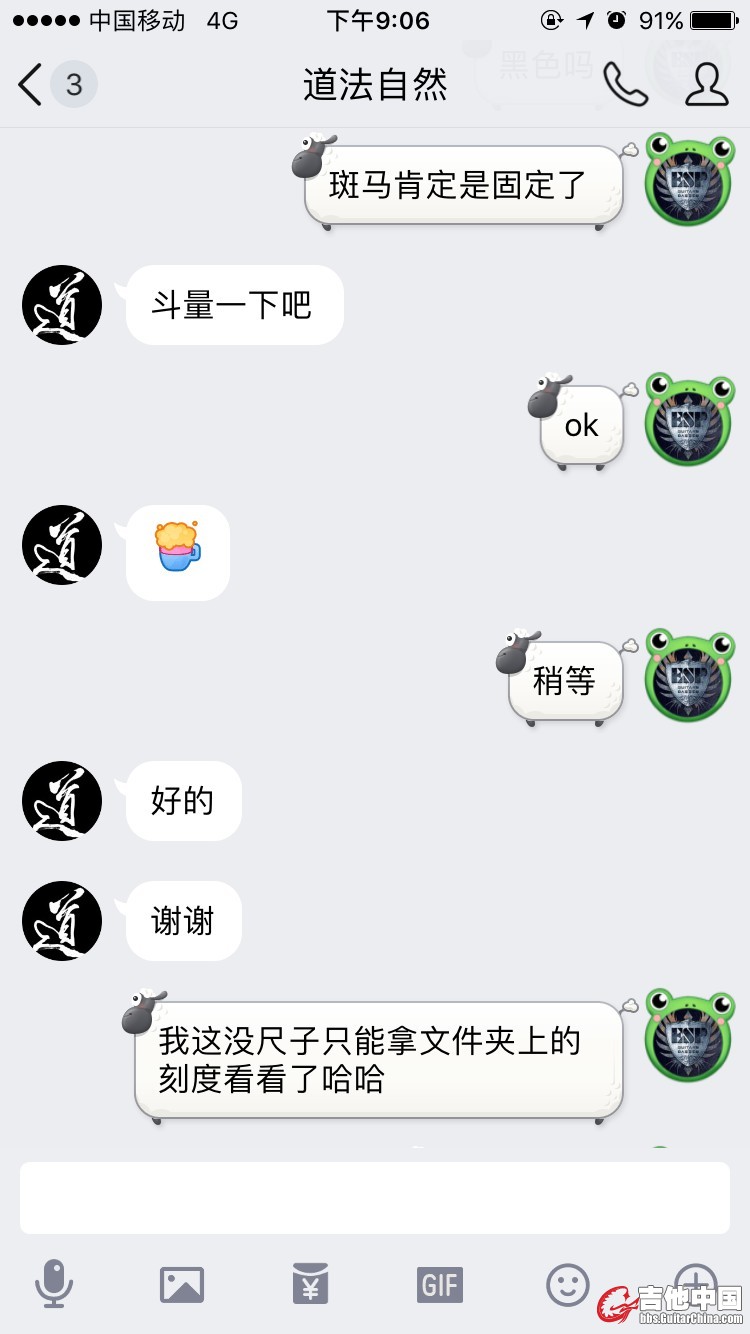Focus the message text input box
Screen dimensions: 750x1334
tap(374, 1198)
